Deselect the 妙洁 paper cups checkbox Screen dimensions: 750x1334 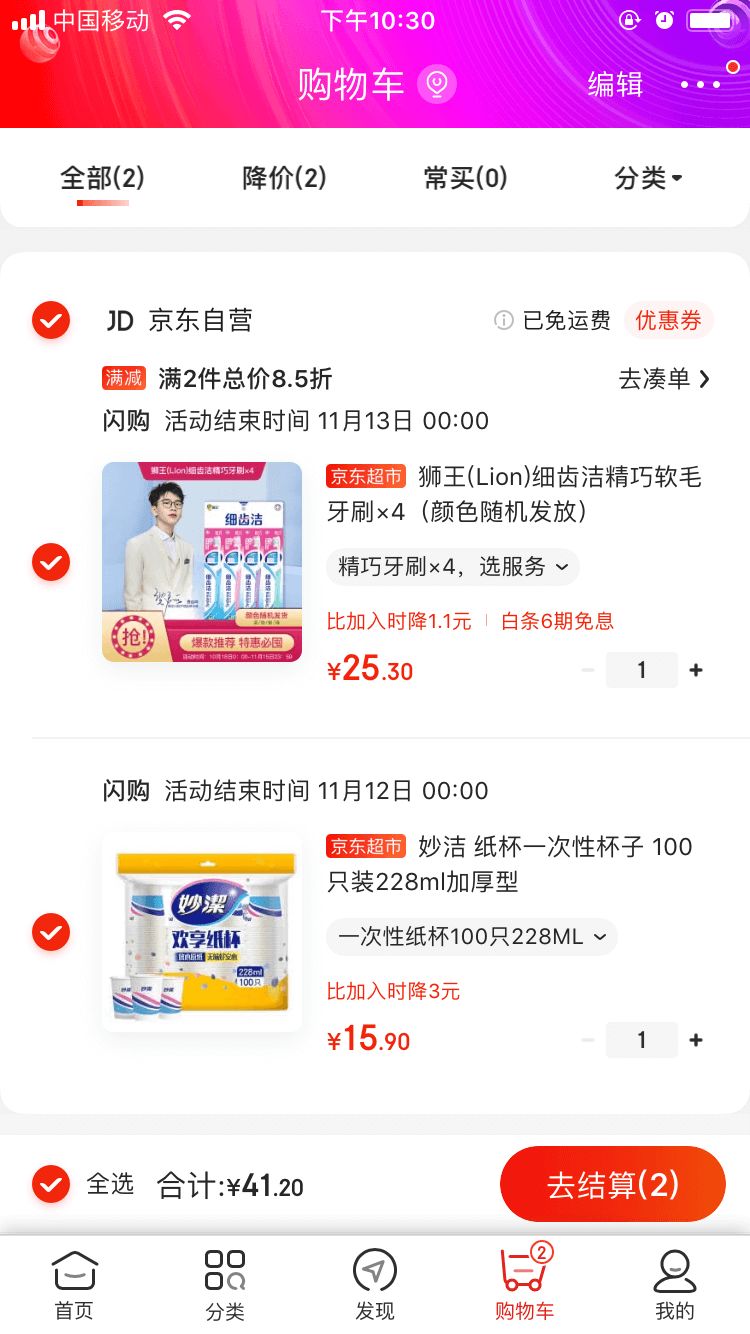click(x=51, y=932)
